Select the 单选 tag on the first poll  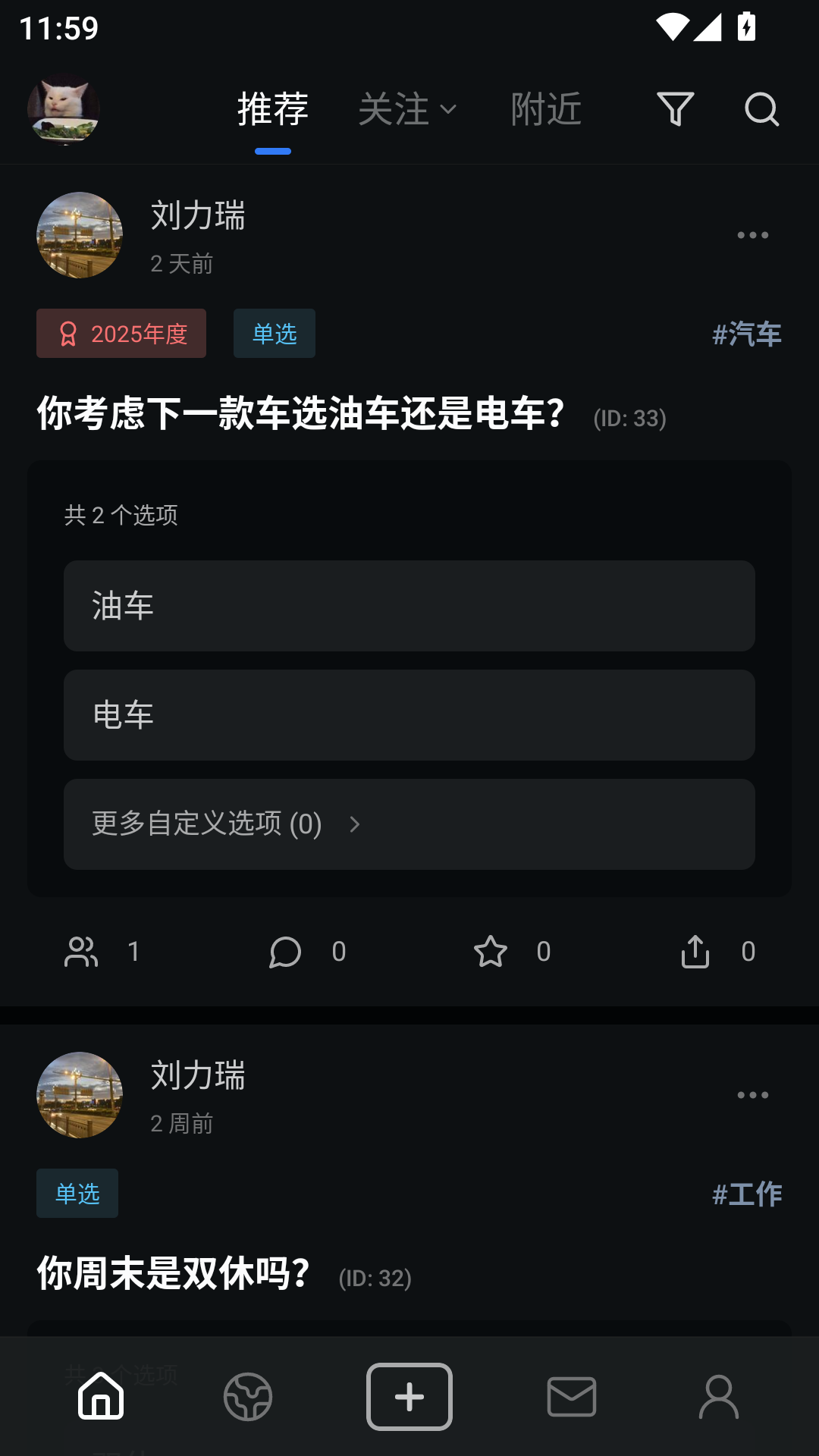[x=274, y=334]
